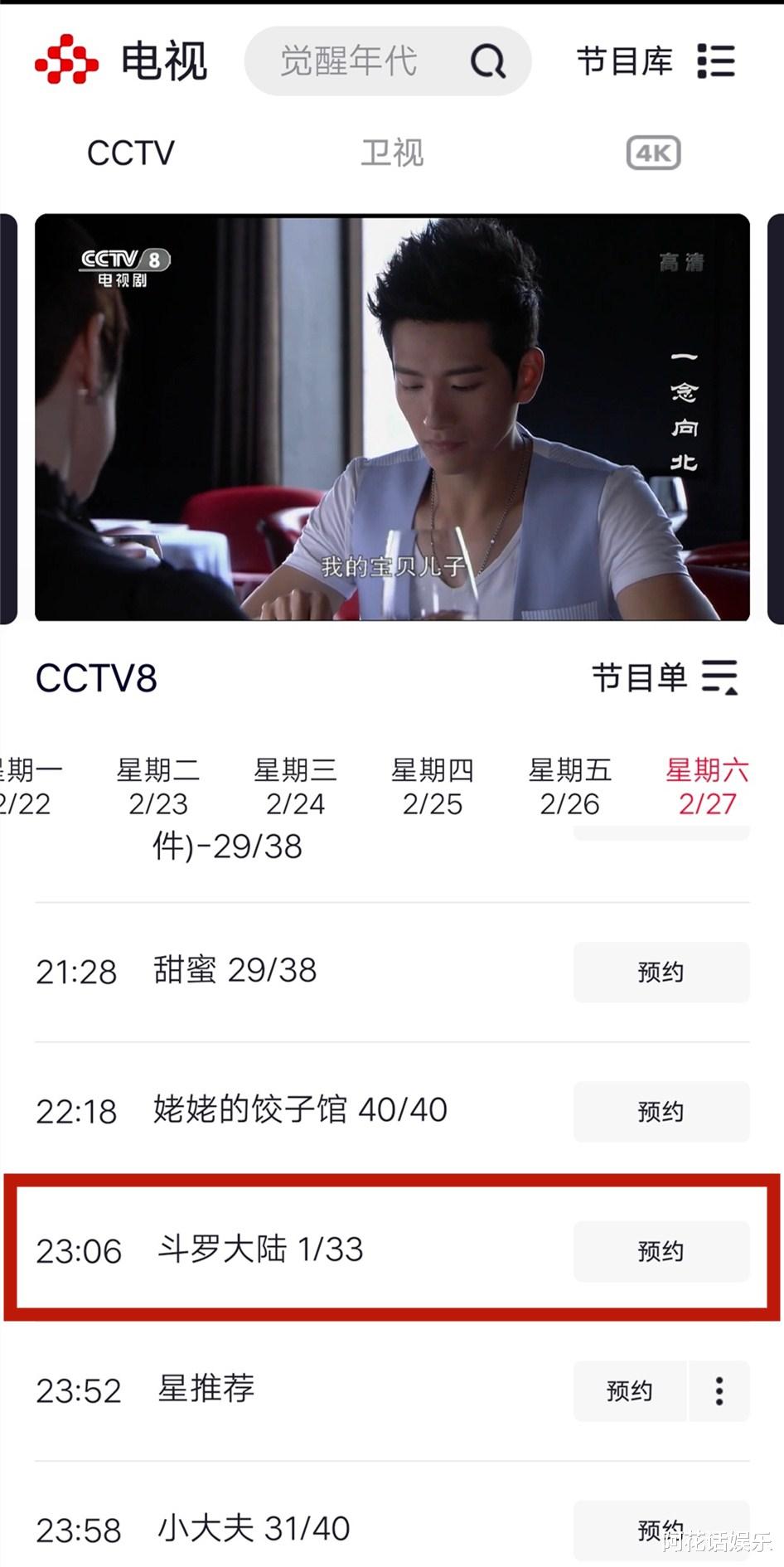
Task: Open the 节目库 library
Action: [624, 61]
